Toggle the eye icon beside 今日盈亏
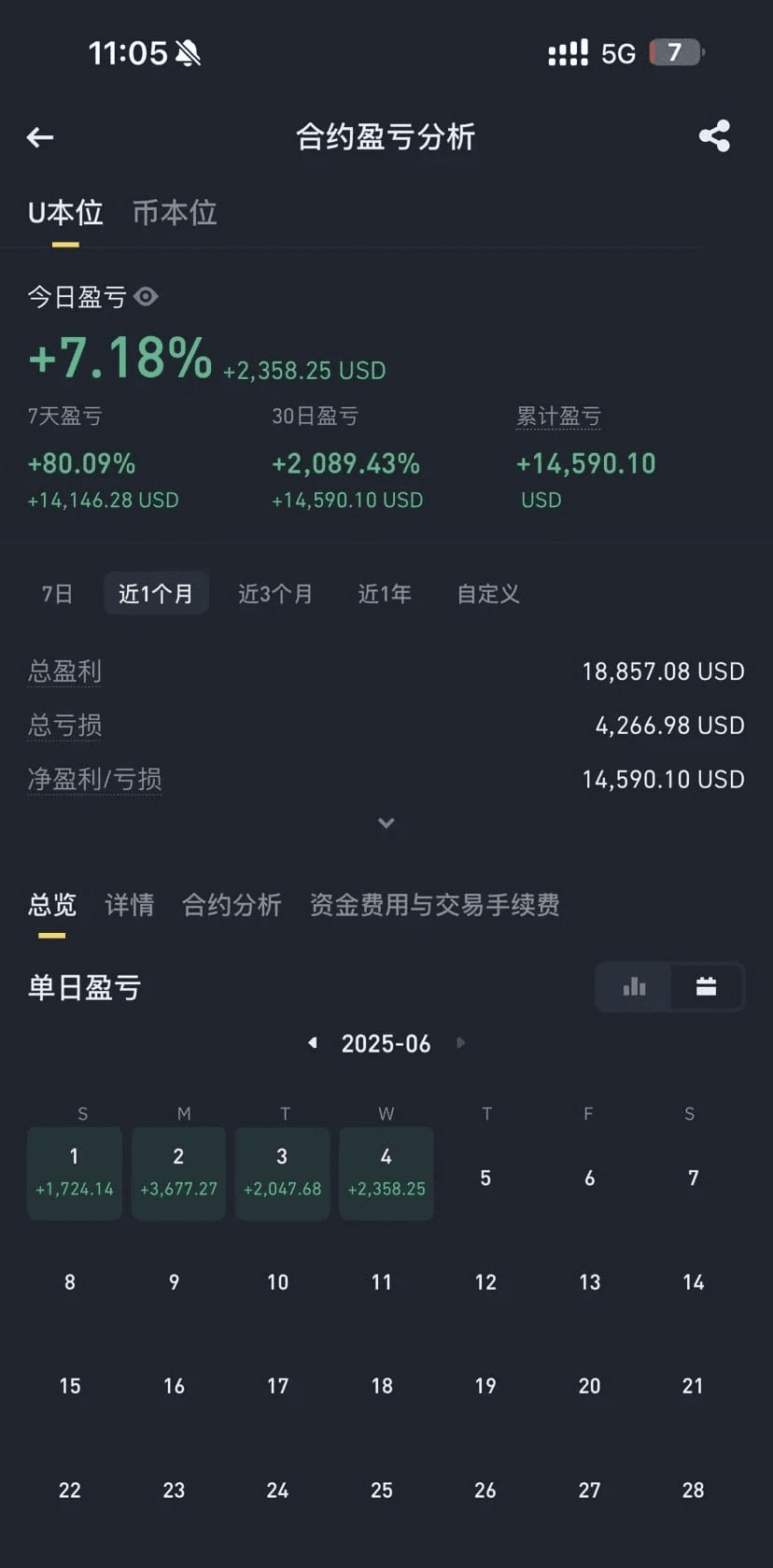Screen dimensions: 773x1568 coord(147,297)
